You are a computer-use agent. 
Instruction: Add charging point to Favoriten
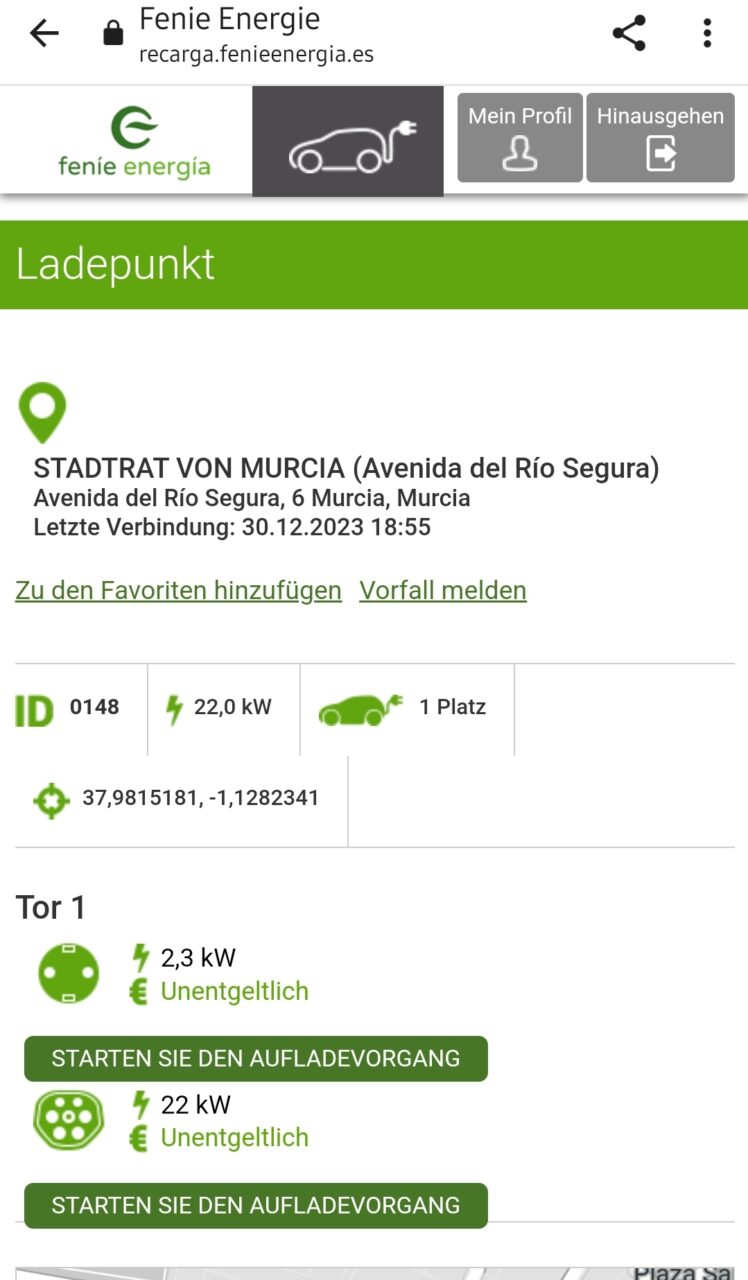178,591
